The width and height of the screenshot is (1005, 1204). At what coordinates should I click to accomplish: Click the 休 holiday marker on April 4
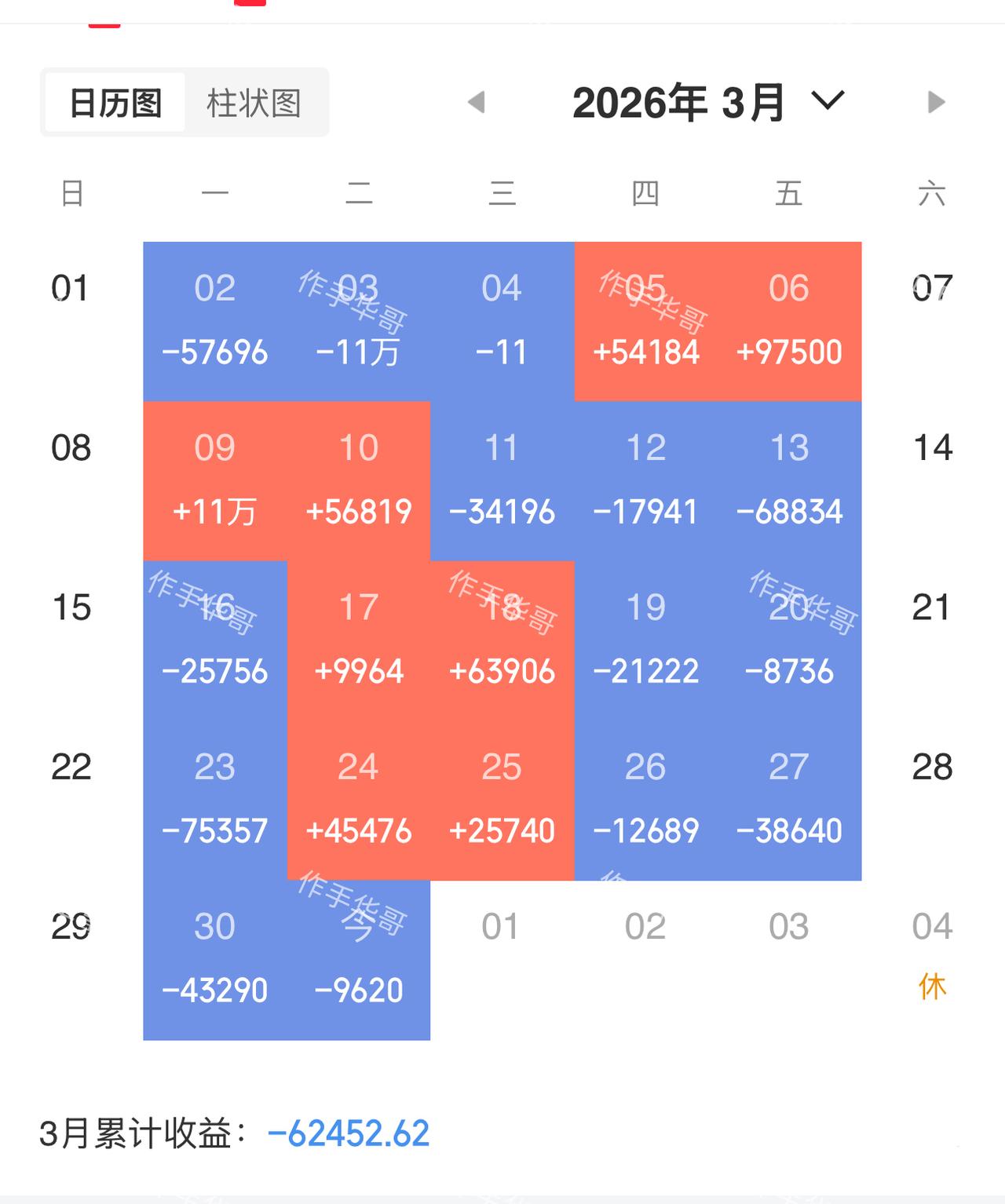[x=933, y=987]
